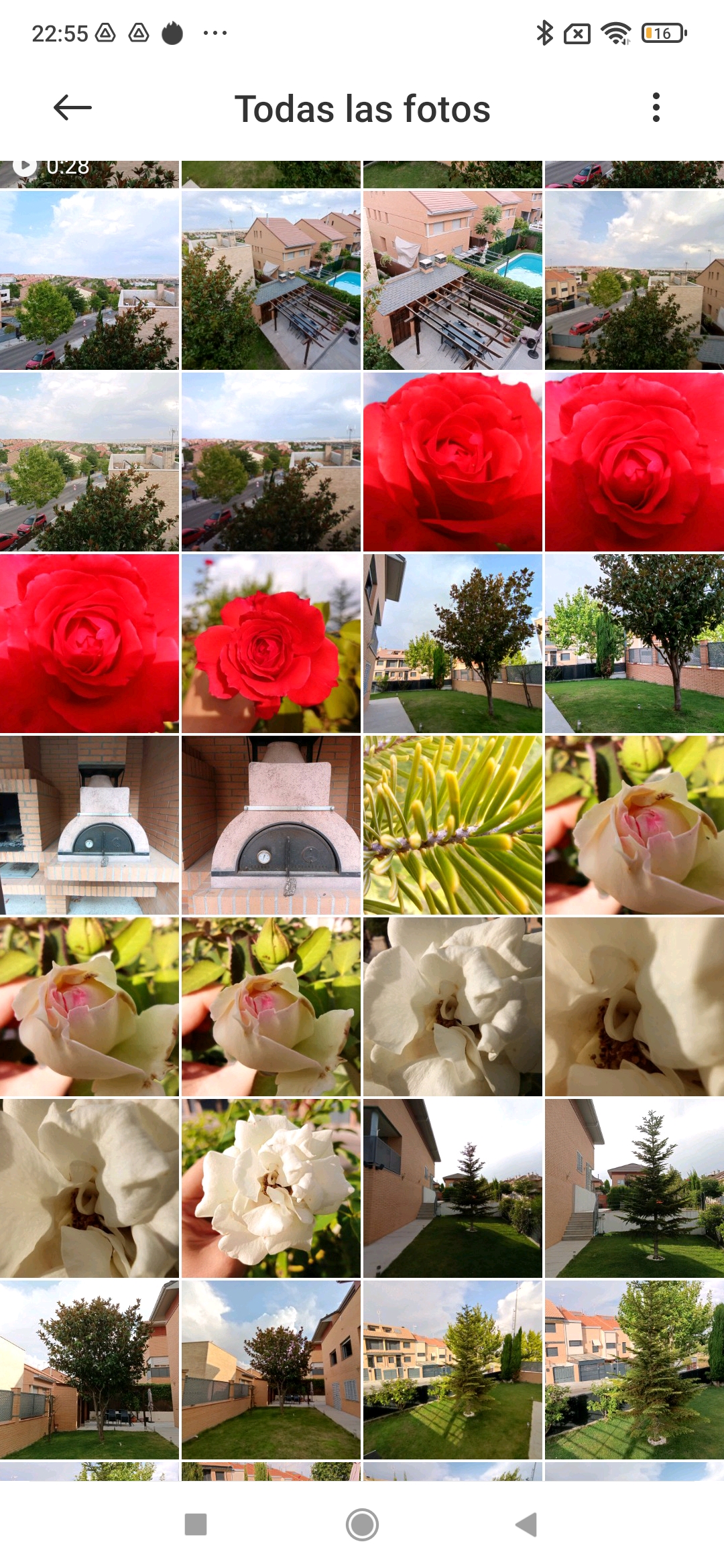Open the wide brick oven with fireplace photo
Viewport: 724px width, 1568px height.
click(x=89, y=825)
